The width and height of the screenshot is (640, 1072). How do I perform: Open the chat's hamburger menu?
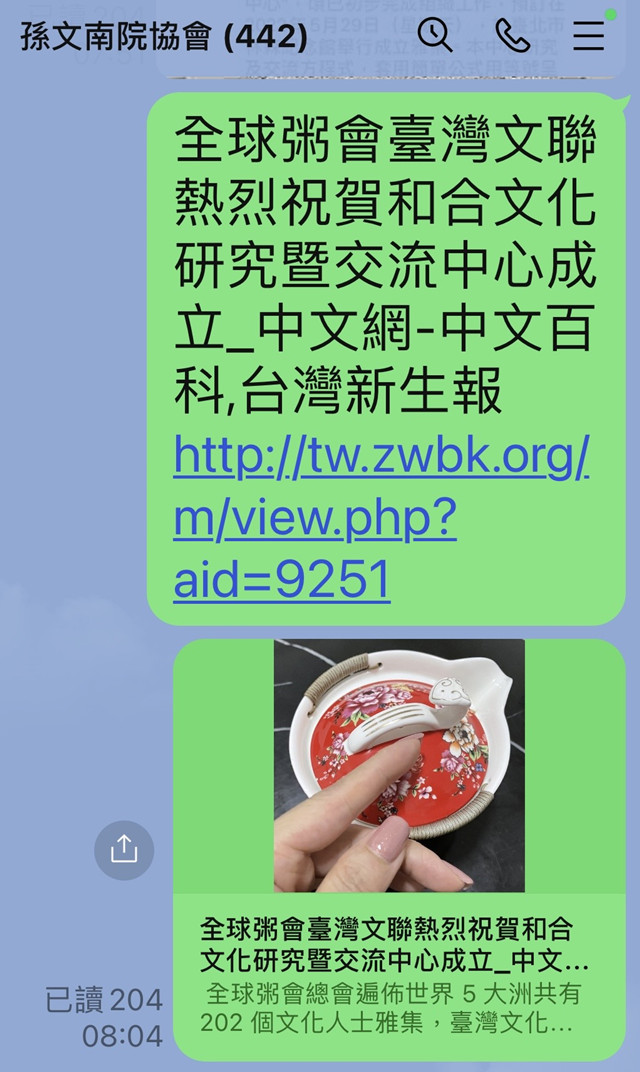tap(588, 36)
